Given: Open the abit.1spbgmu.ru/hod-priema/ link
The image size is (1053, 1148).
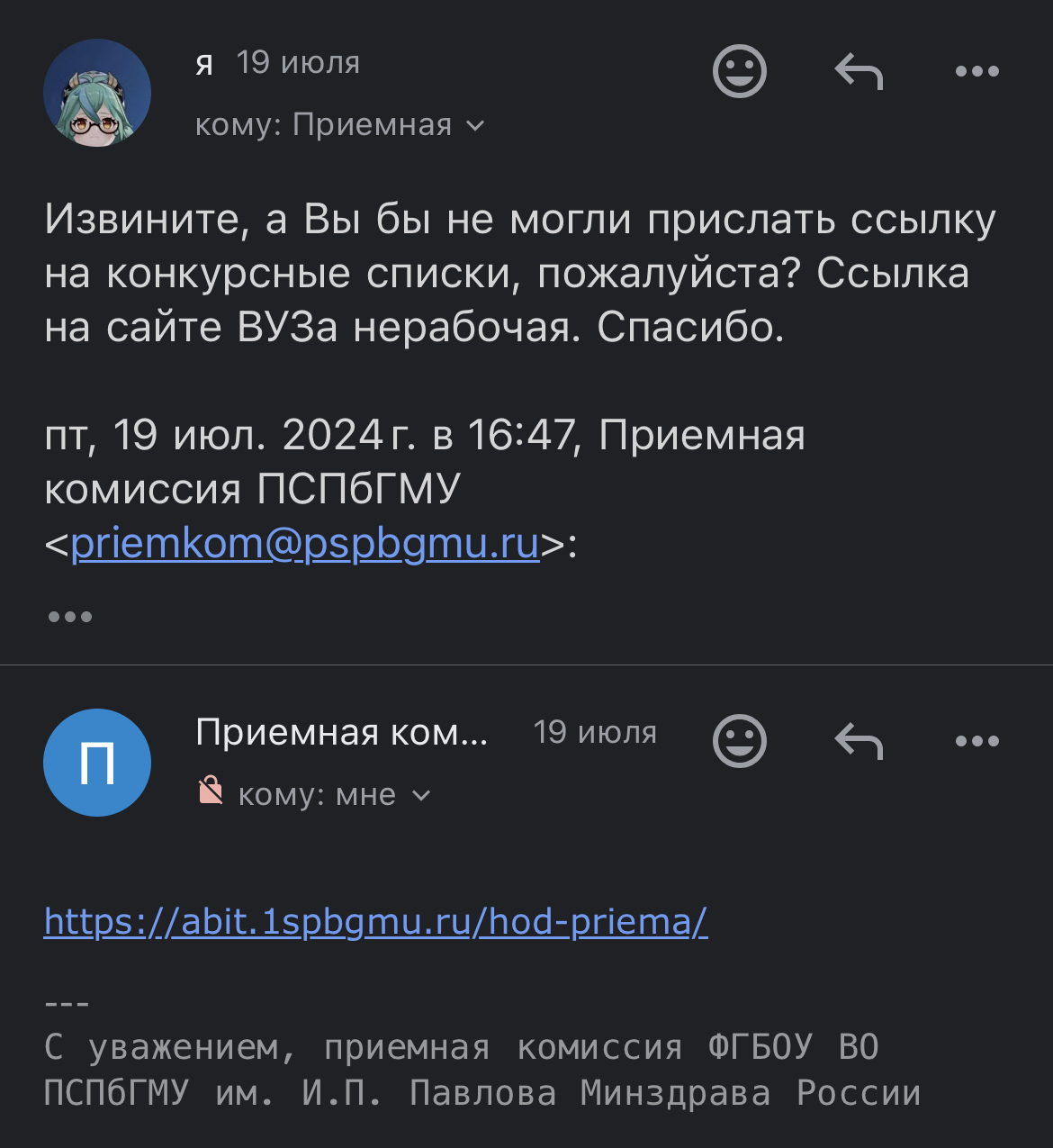Looking at the screenshot, I should pos(375,921).
